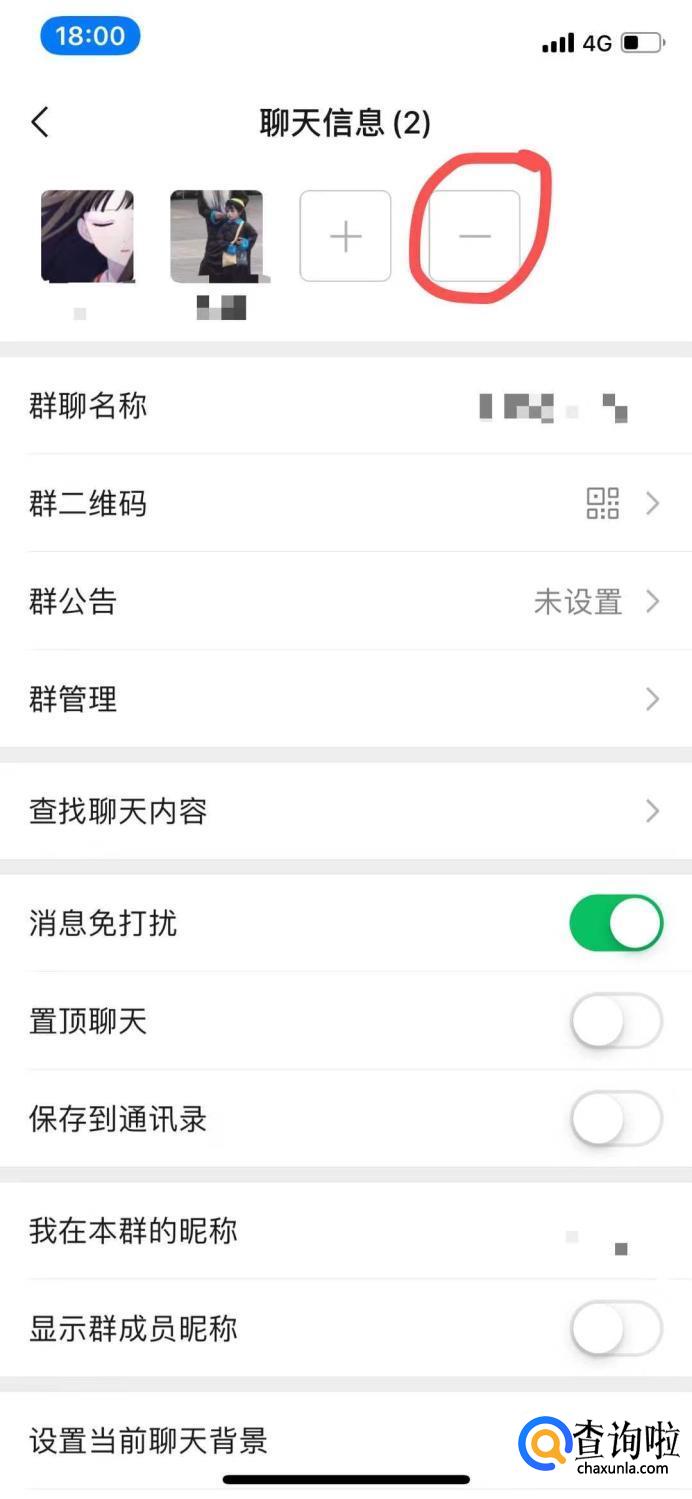The height and width of the screenshot is (1499, 692).
Task: Open the 群二维码 row
Action: click(346, 503)
